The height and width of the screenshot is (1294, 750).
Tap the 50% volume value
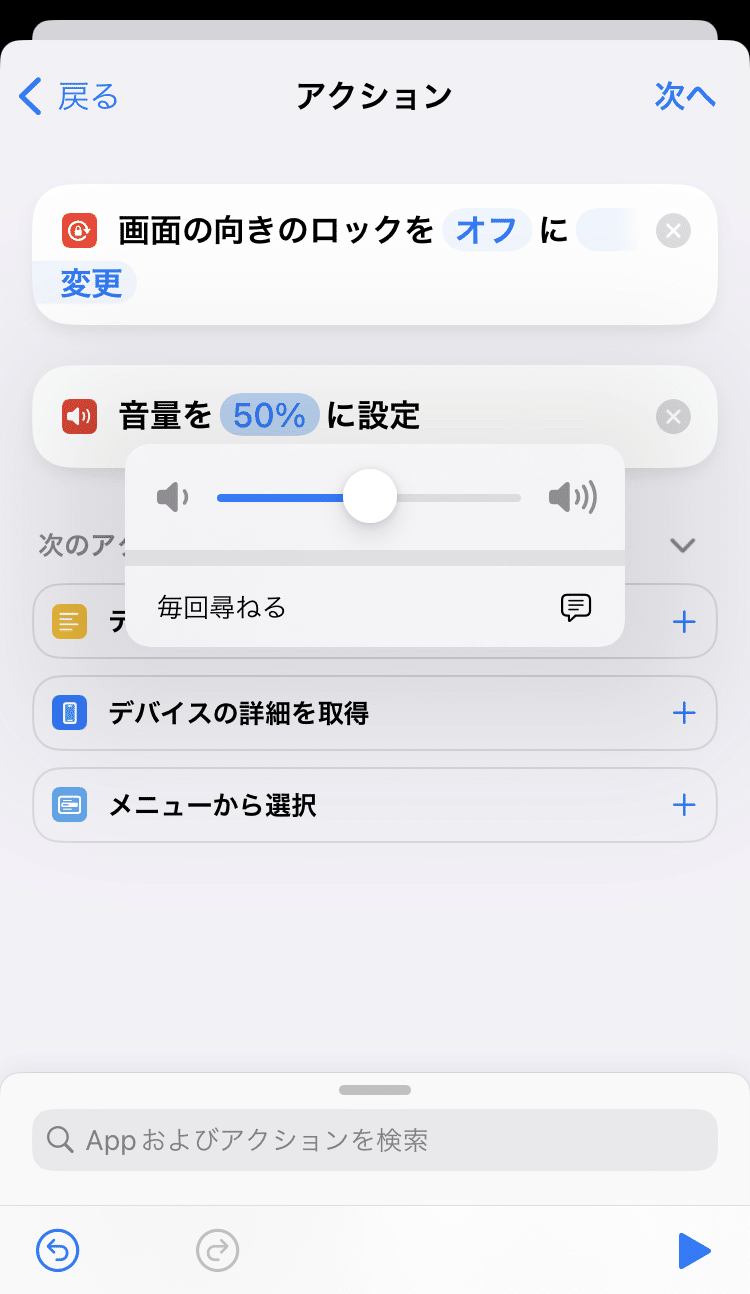[x=270, y=415]
